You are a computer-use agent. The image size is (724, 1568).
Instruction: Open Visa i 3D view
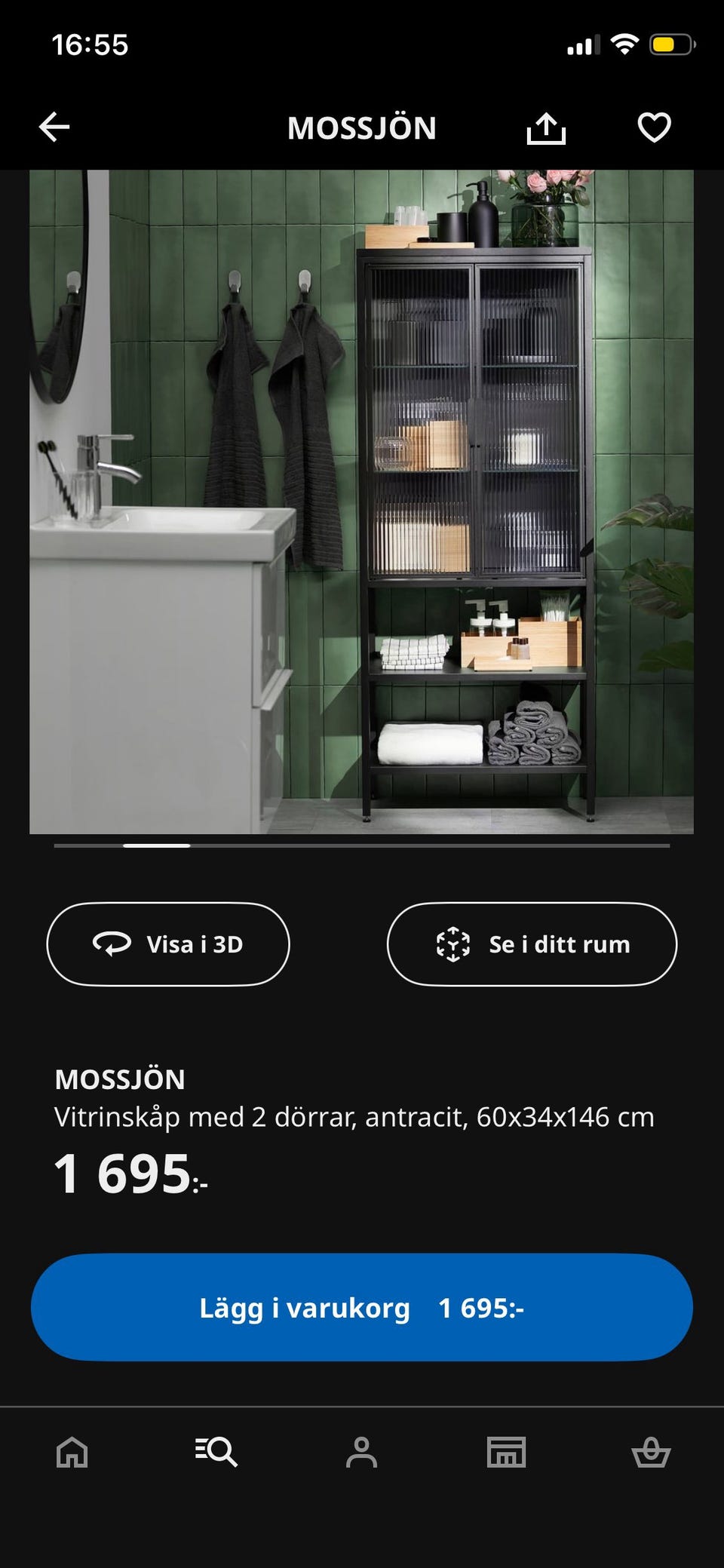point(167,944)
